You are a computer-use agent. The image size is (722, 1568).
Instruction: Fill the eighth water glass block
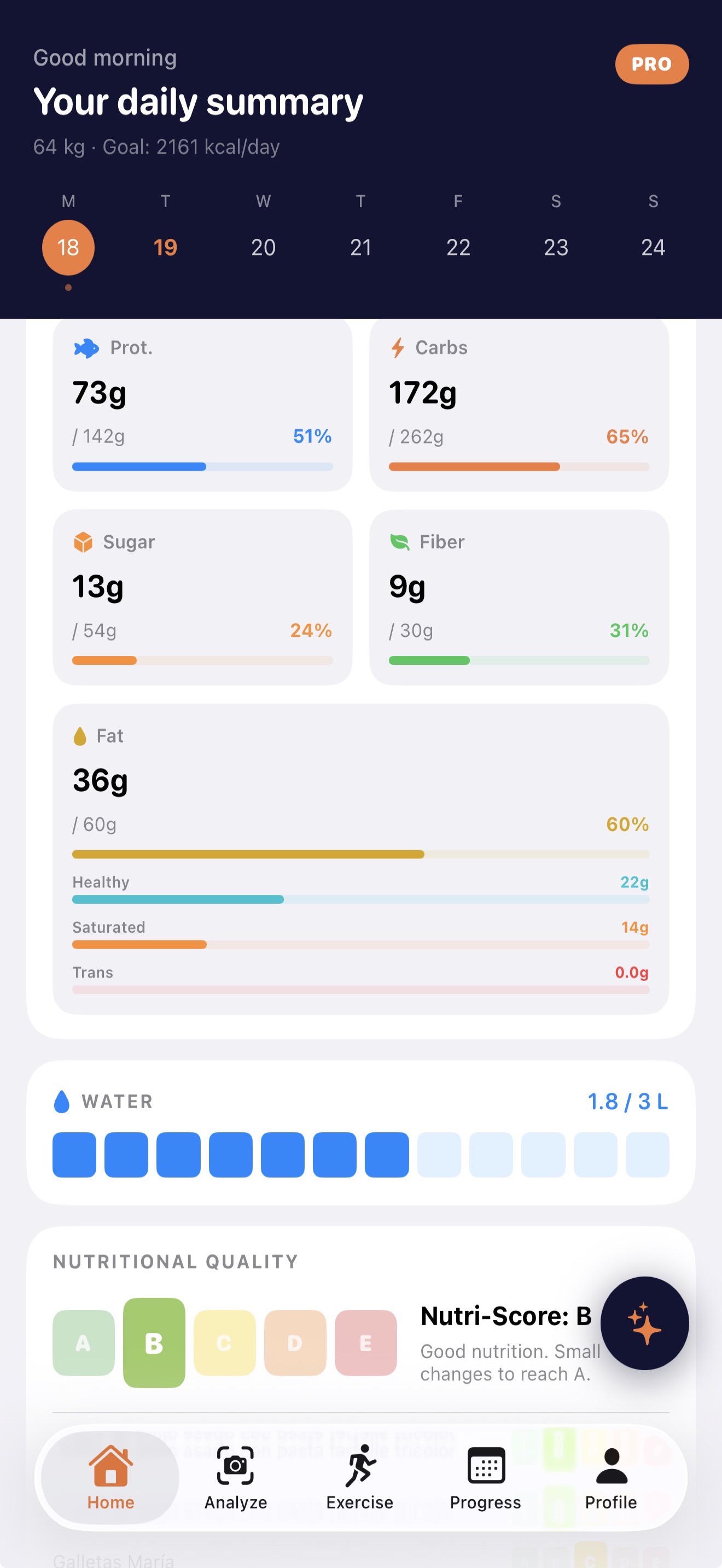coord(439,1155)
